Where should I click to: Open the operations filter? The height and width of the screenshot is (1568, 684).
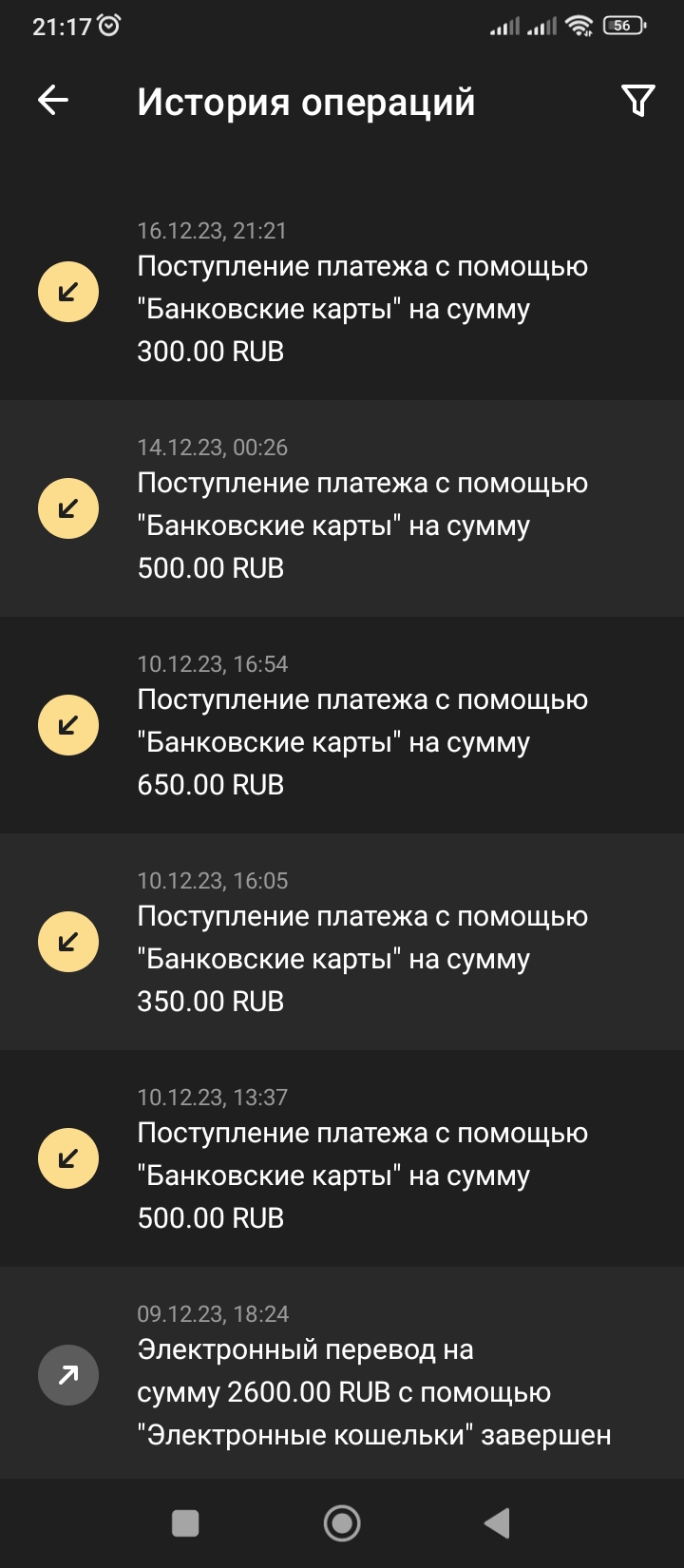coord(637,100)
